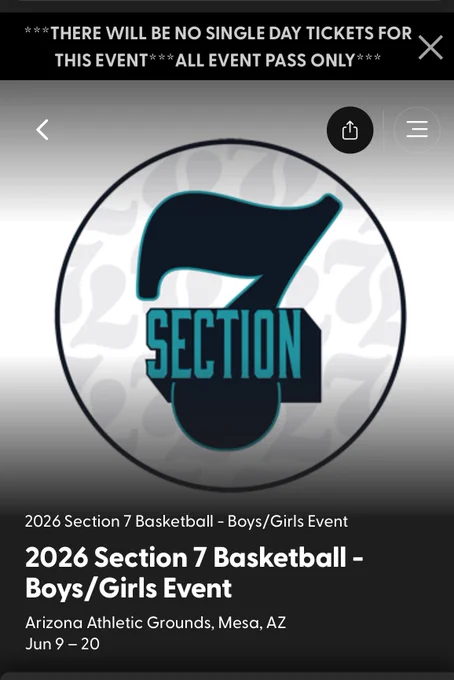Open the hamburger menu
Screen dimensions: 454x680
pos(417,129)
